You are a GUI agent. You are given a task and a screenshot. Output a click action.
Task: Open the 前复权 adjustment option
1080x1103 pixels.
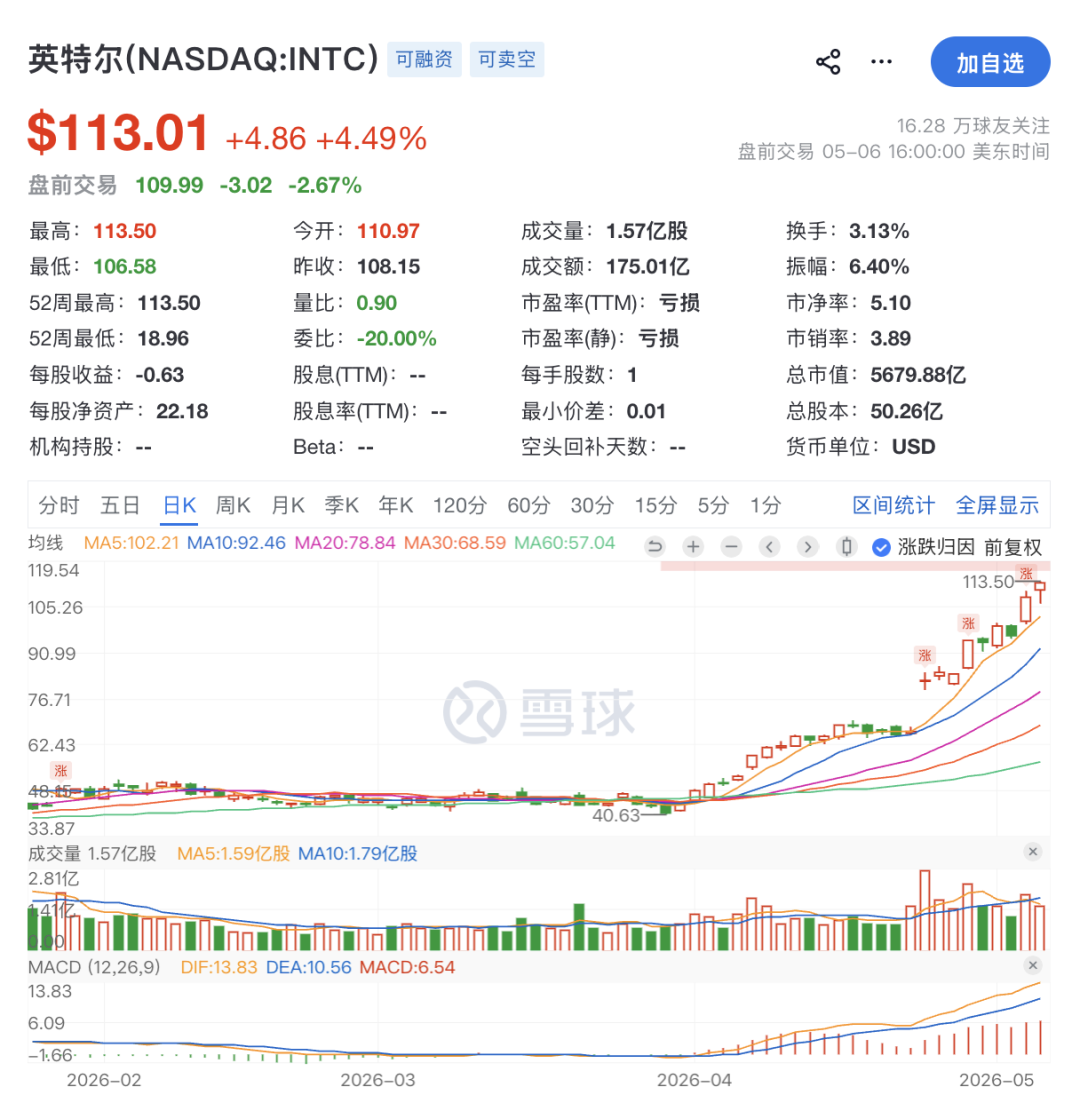click(1012, 547)
